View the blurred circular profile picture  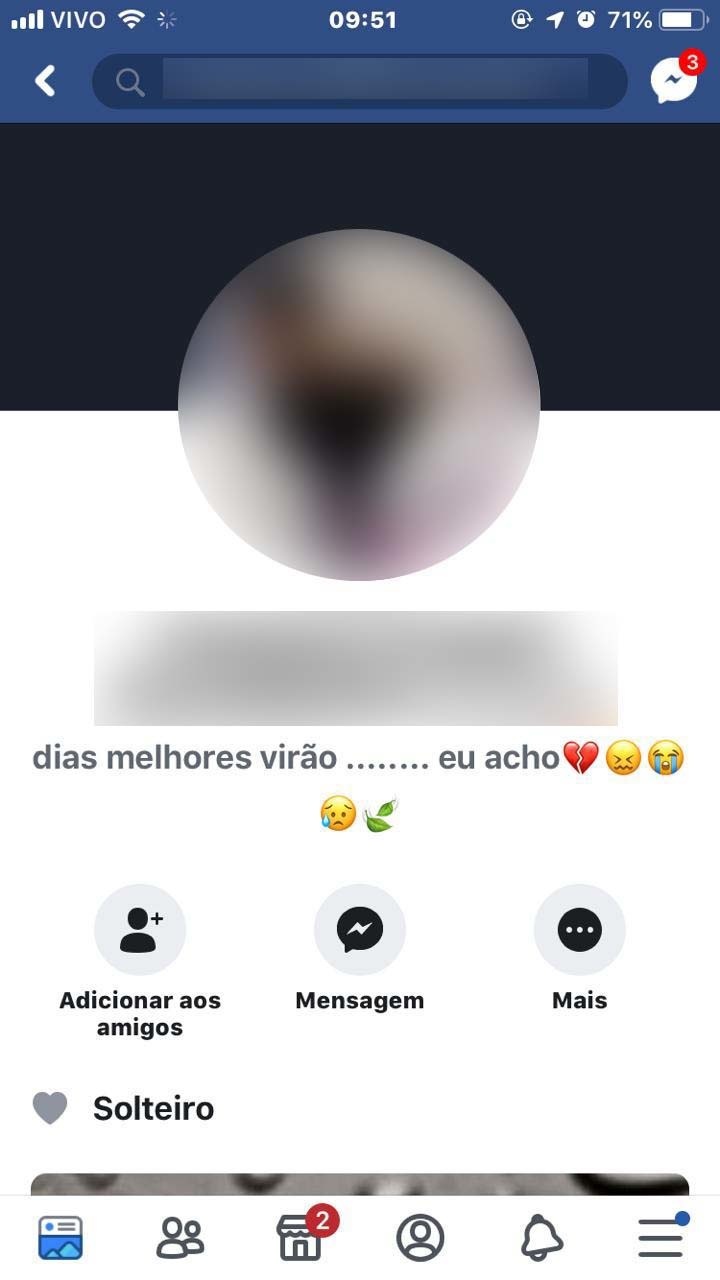point(359,405)
